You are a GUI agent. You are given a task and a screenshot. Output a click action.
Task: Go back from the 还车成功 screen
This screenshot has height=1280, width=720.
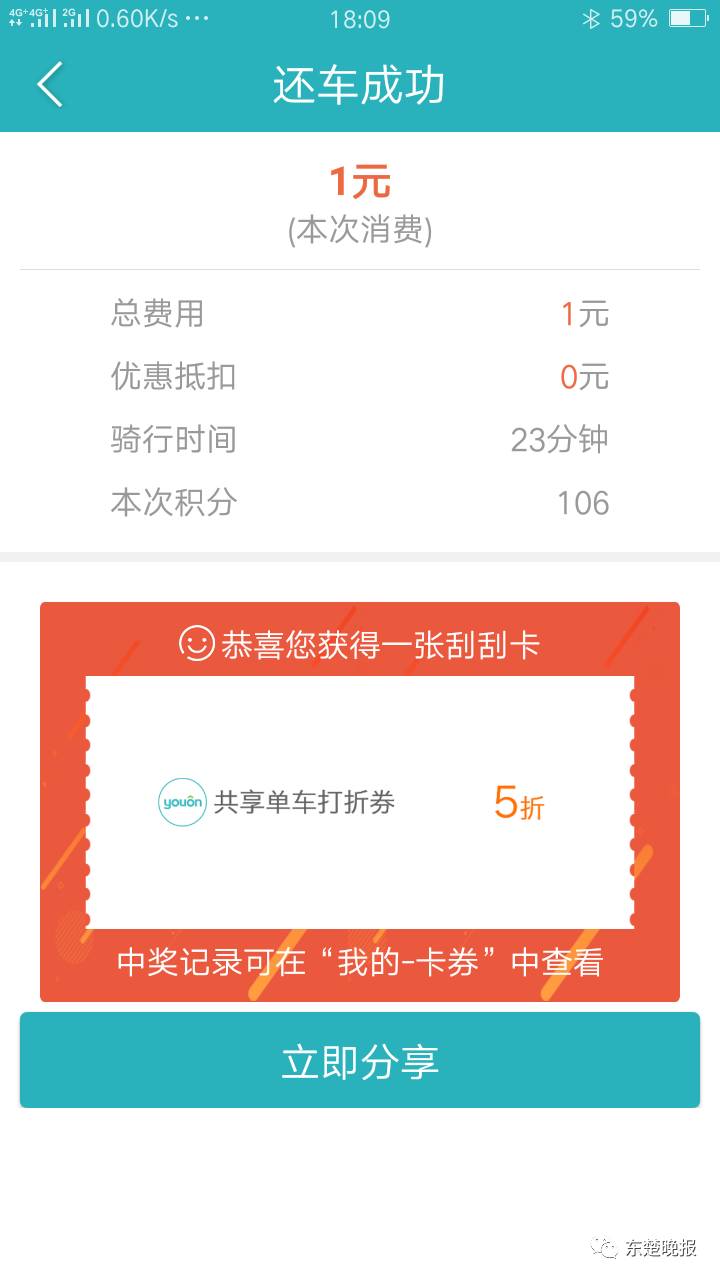click(x=50, y=85)
